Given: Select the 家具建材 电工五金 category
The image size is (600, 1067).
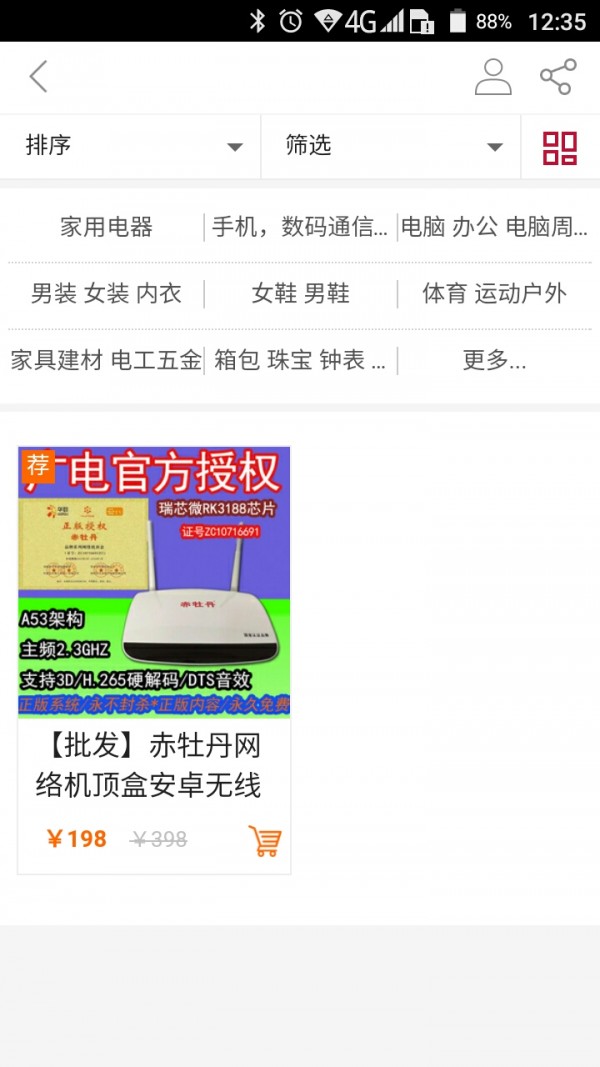Looking at the screenshot, I should coord(106,360).
